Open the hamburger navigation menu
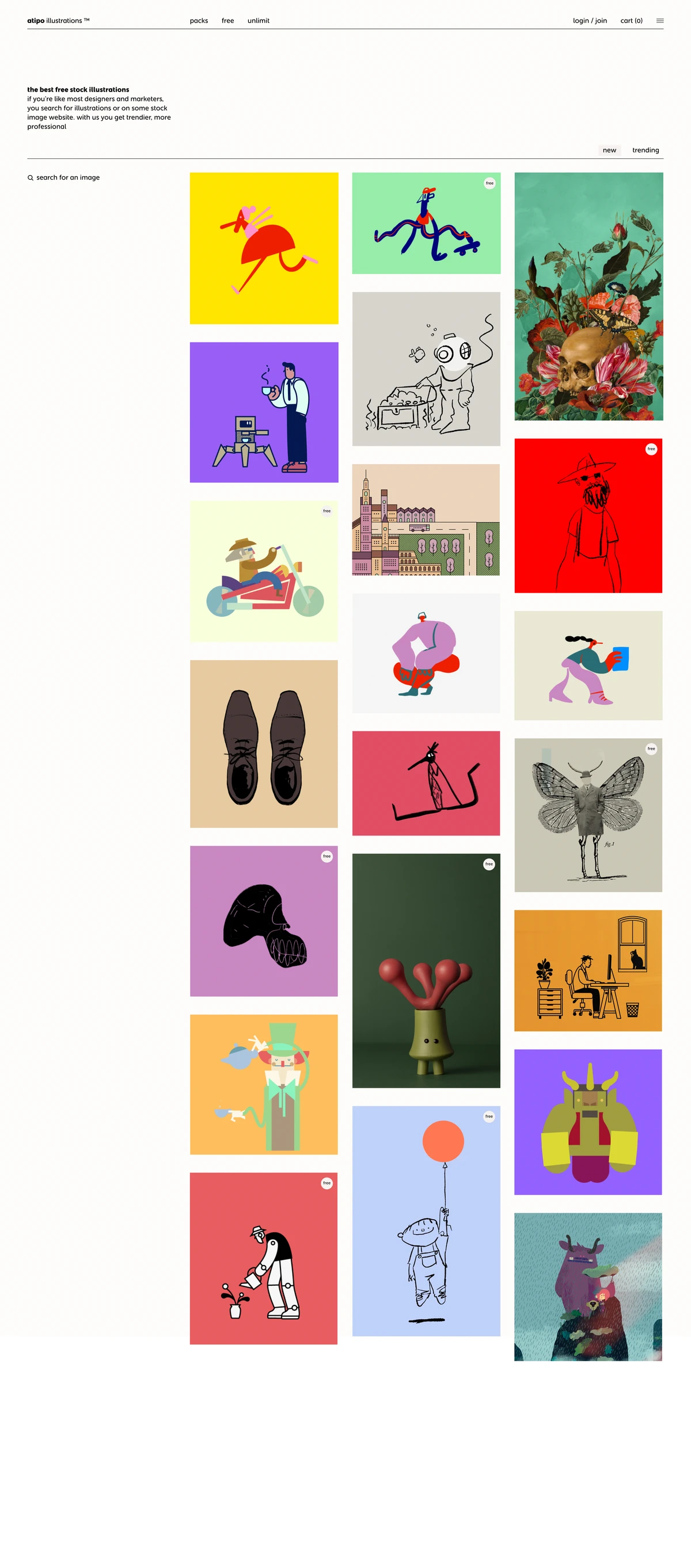Screen dimensions: 691x1568 point(659,20)
